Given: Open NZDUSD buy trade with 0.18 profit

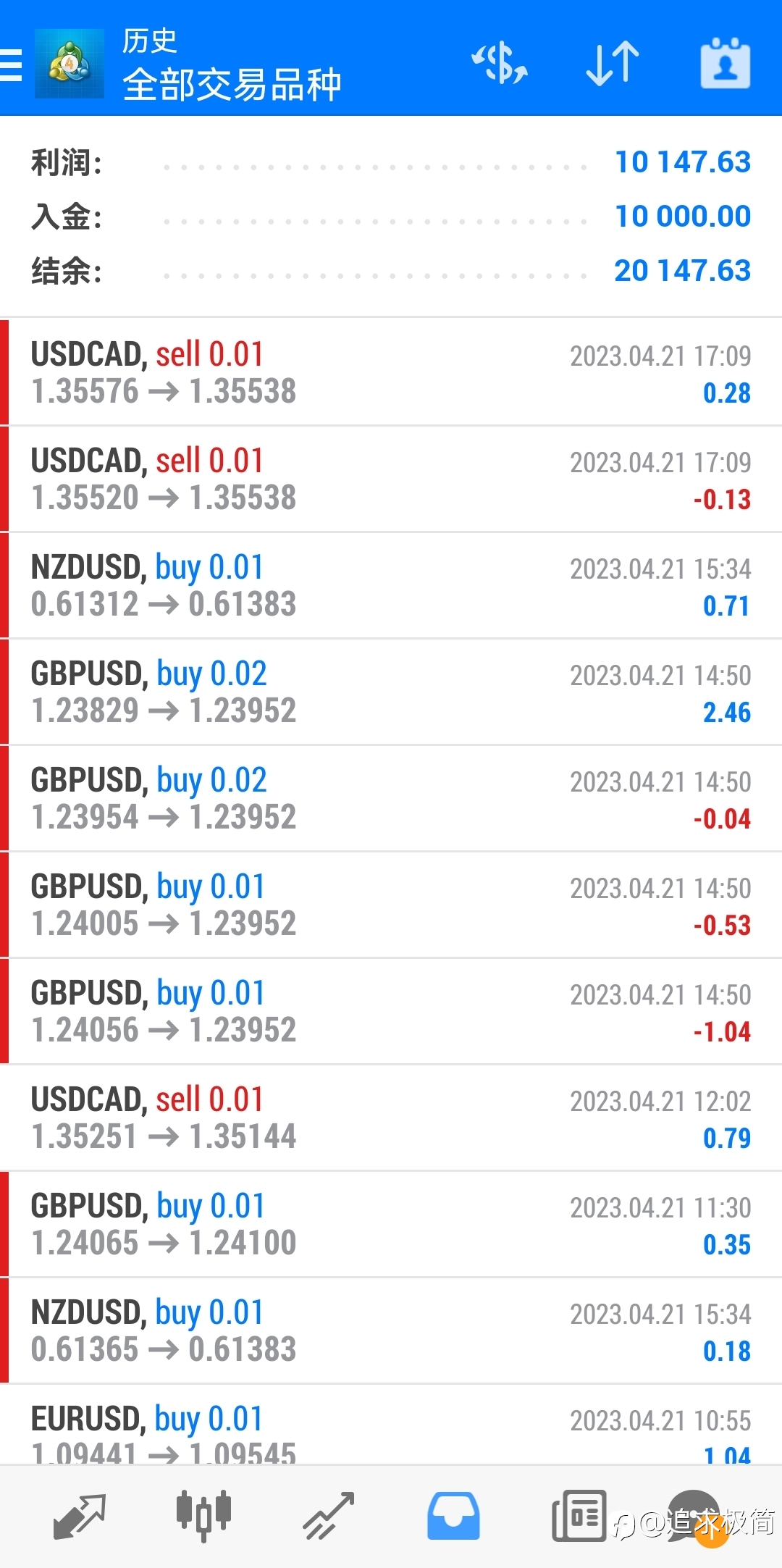Looking at the screenshot, I should 391,1330.
